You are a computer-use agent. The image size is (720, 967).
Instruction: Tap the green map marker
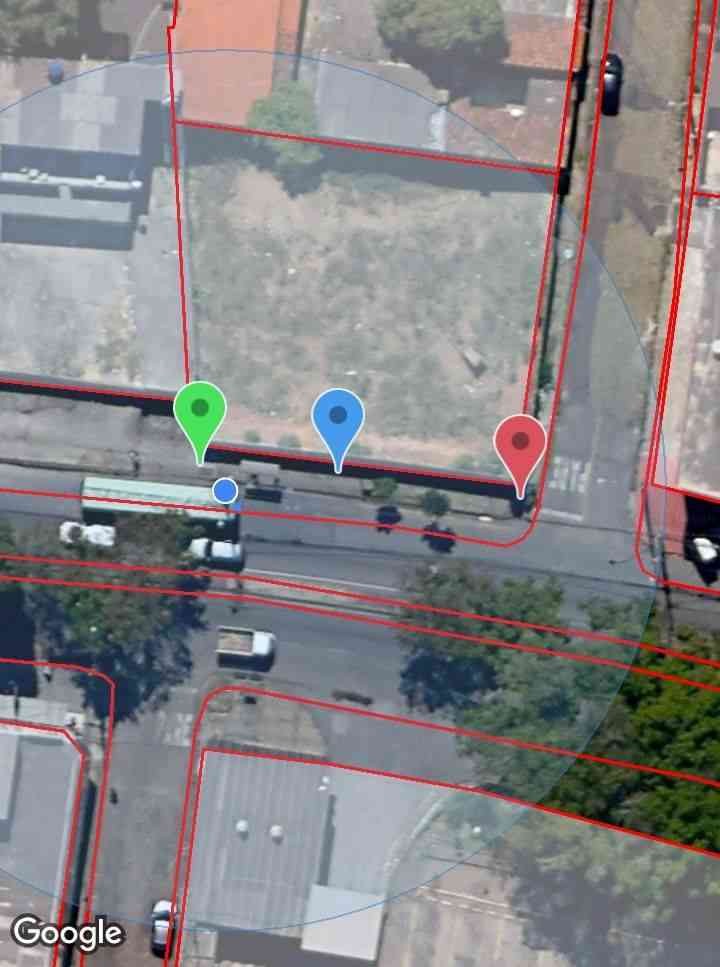[x=200, y=412]
